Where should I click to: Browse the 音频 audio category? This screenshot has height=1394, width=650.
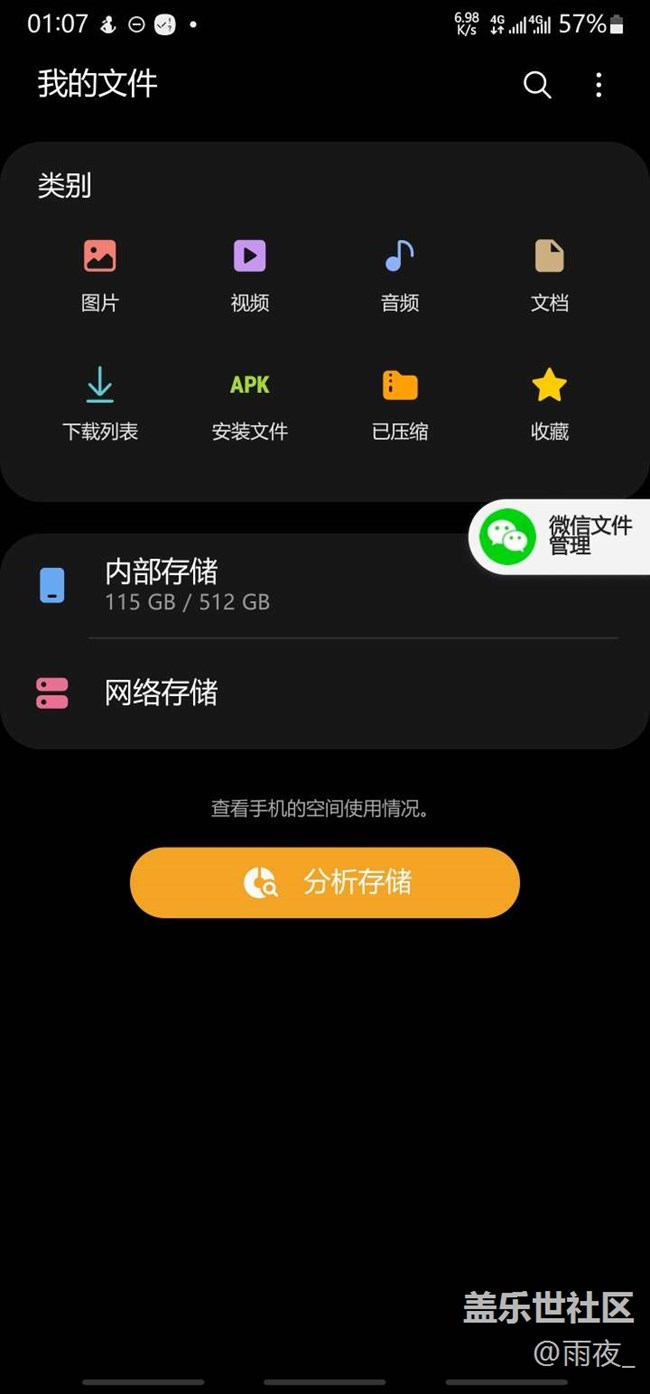click(400, 276)
